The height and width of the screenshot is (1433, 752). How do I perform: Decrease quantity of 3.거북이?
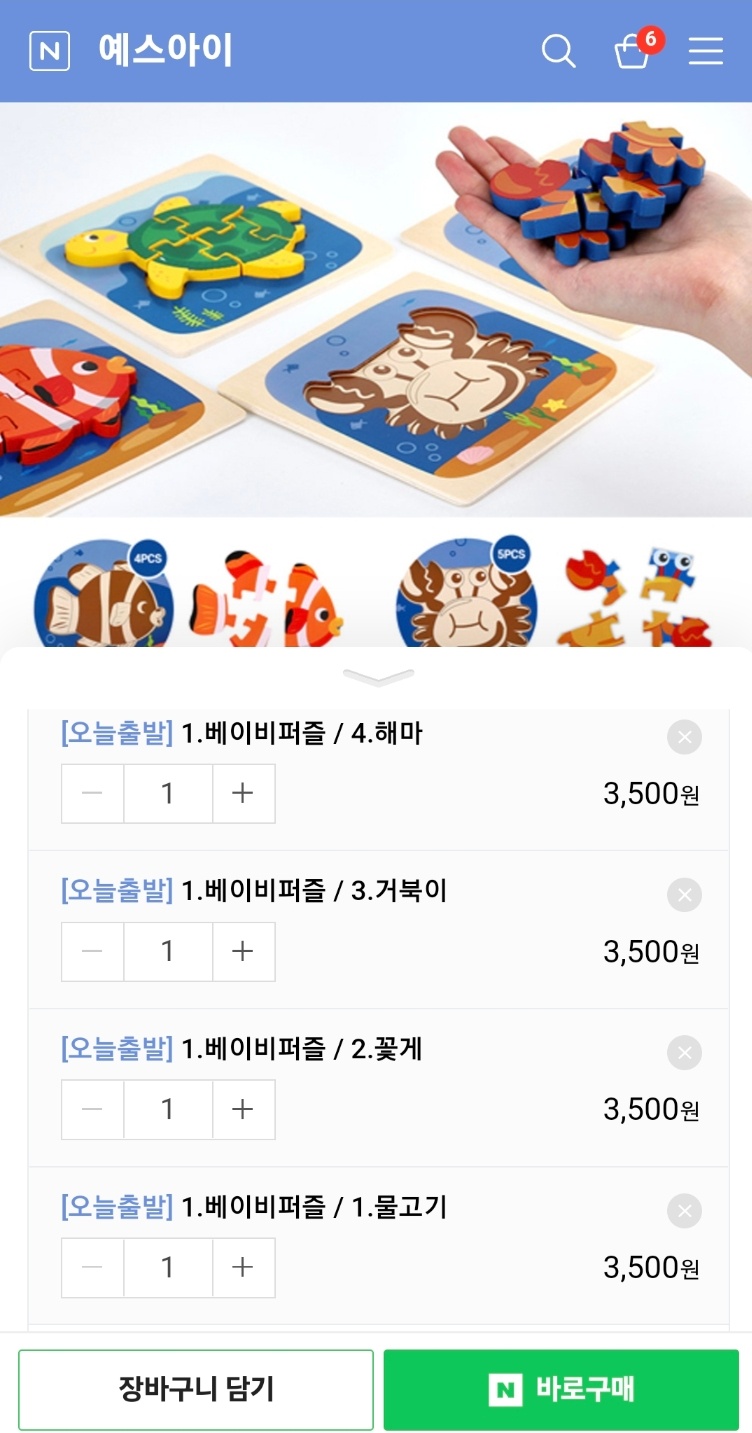tap(93, 951)
